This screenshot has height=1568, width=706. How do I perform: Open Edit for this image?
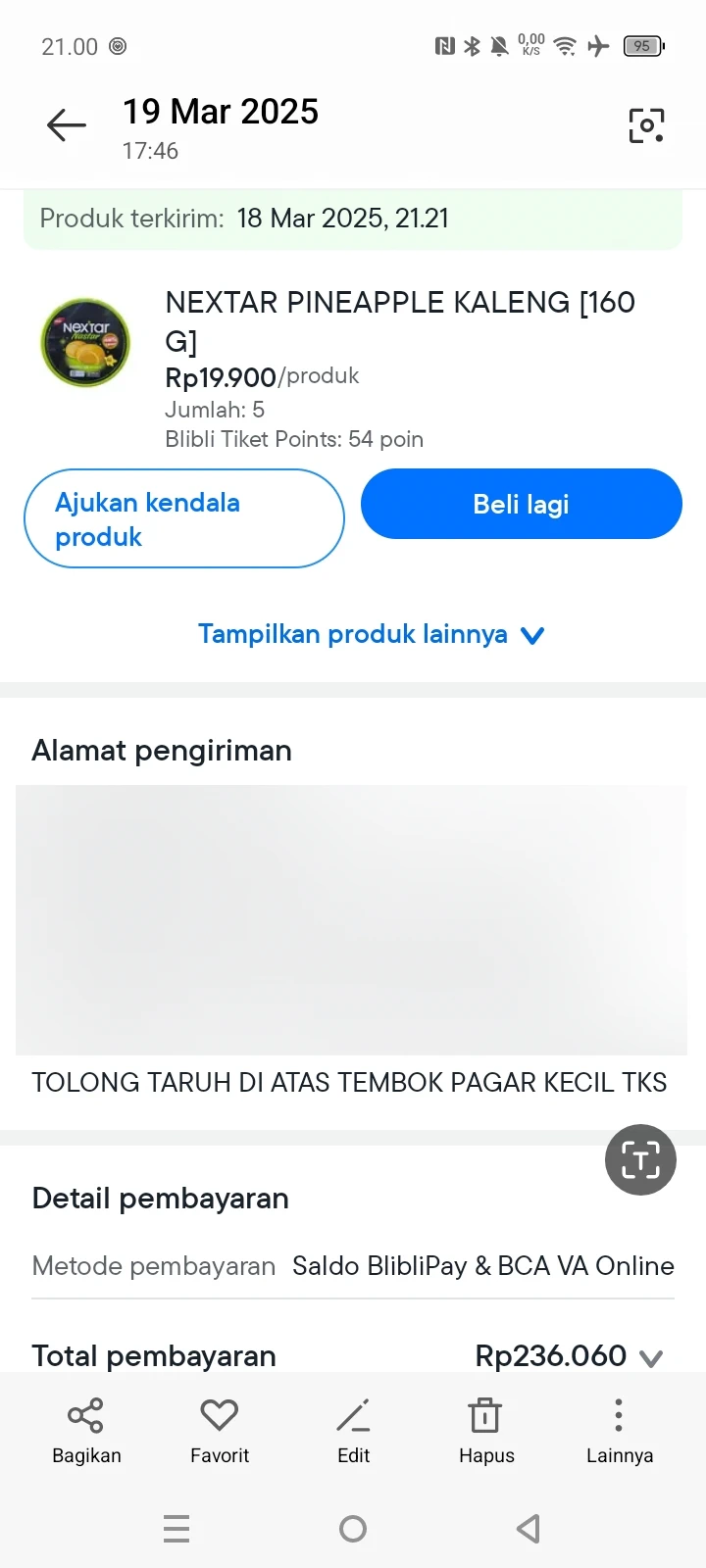click(x=353, y=1430)
